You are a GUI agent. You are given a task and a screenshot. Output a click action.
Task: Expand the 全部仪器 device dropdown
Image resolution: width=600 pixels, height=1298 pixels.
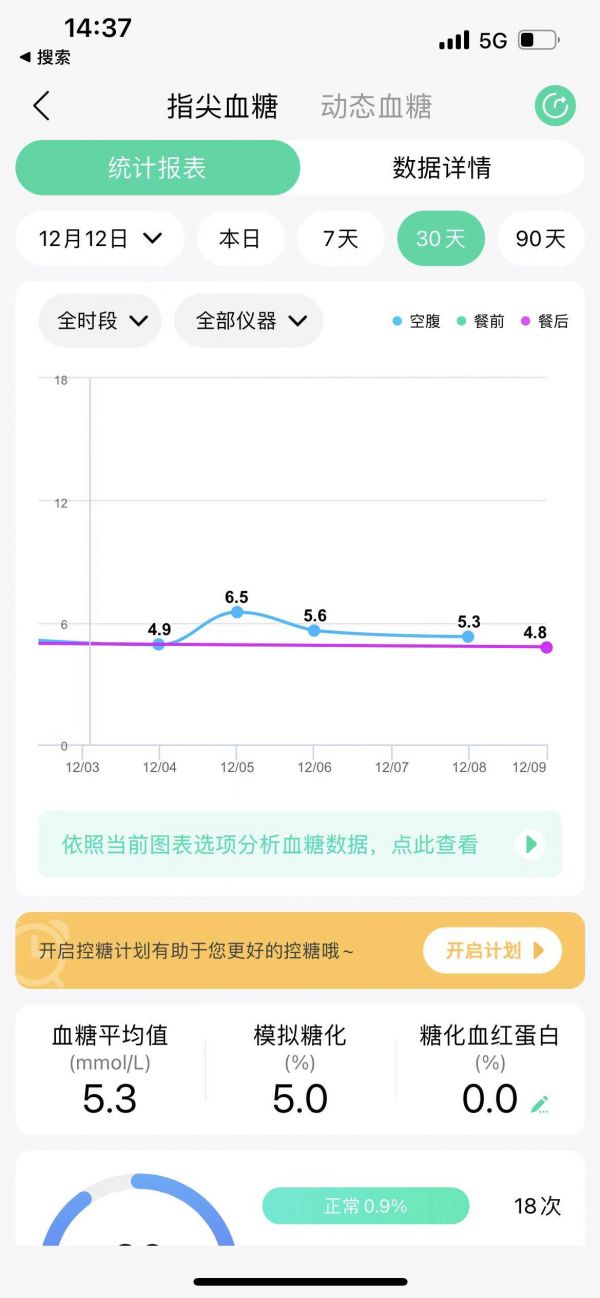point(249,321)
